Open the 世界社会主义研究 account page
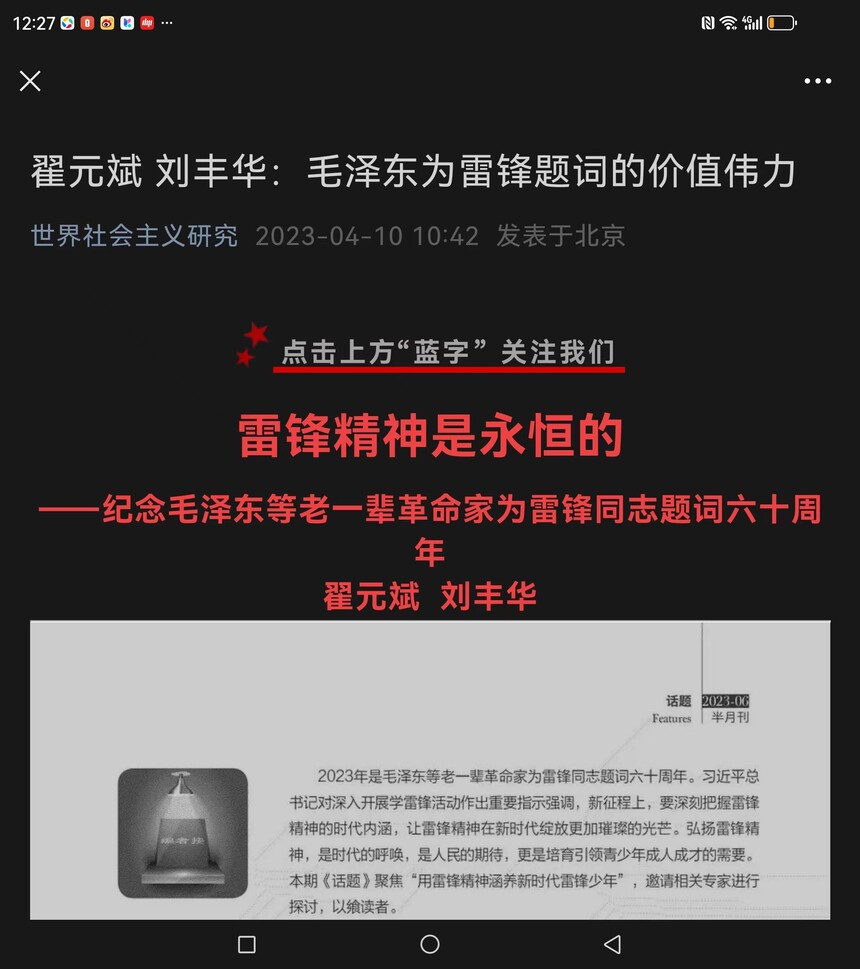Screen dimensions: 860x969 click(134, 236)
